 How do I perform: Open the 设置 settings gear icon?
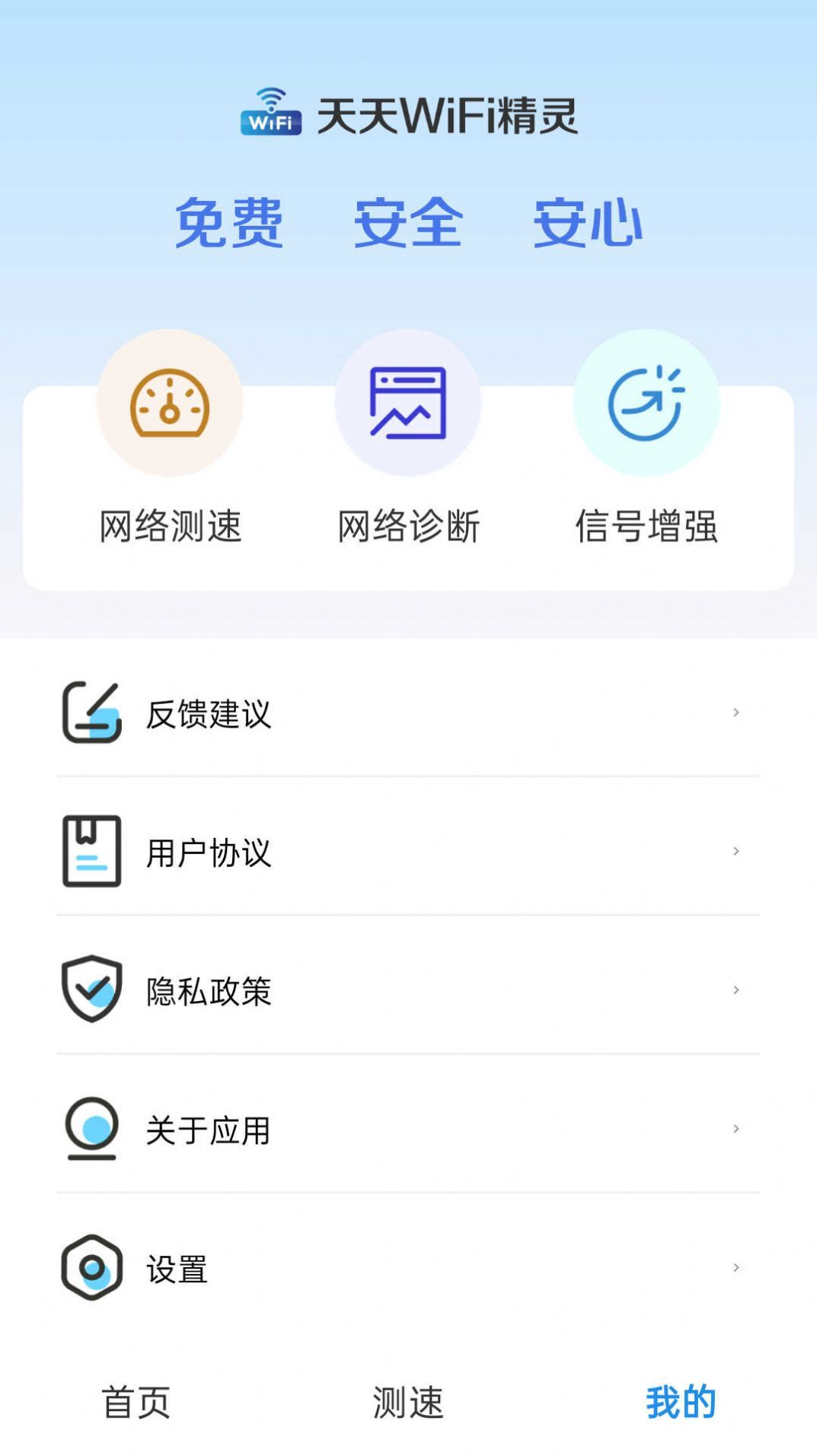coord(91,1267)
